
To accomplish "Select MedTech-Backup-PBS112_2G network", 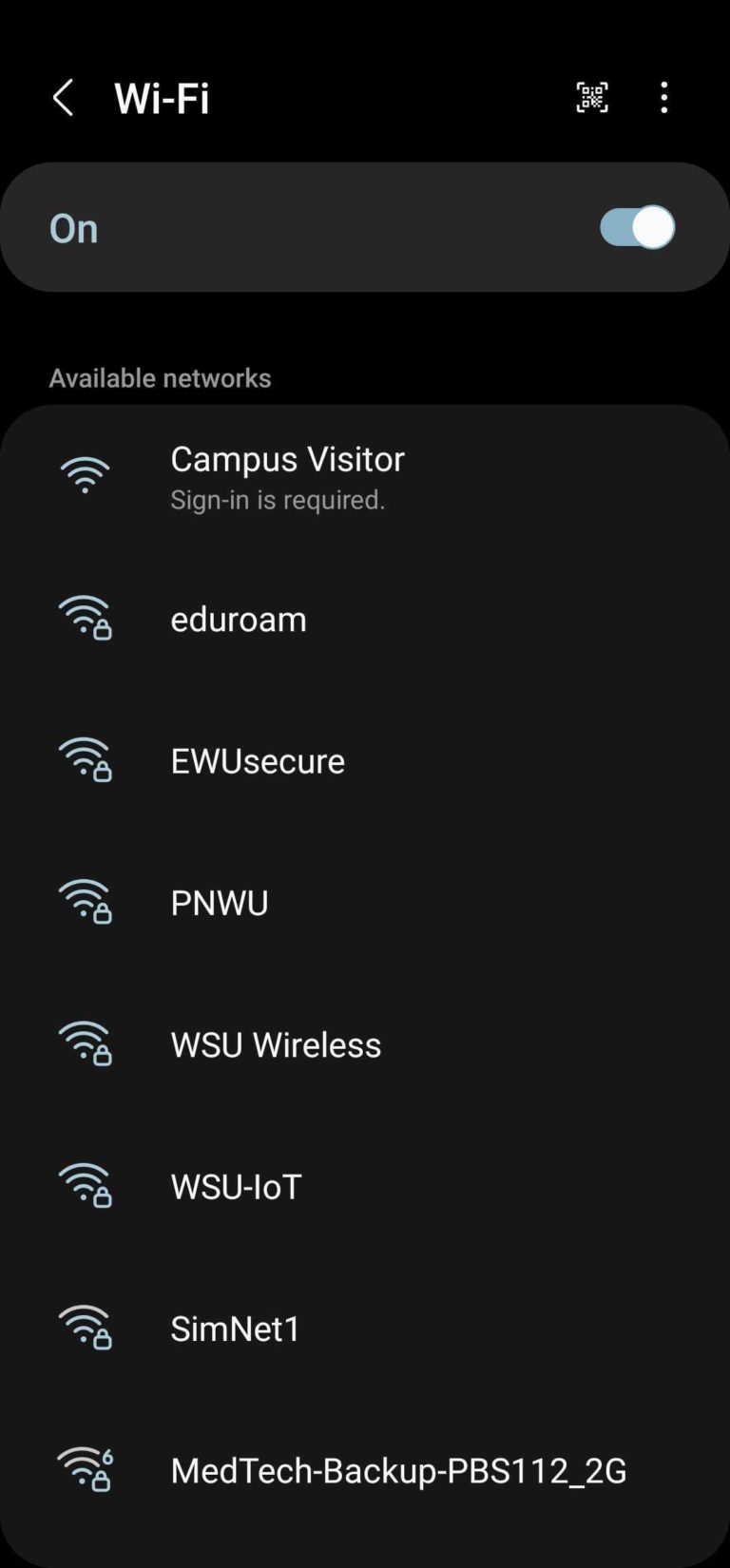I will coord(398,1470).
